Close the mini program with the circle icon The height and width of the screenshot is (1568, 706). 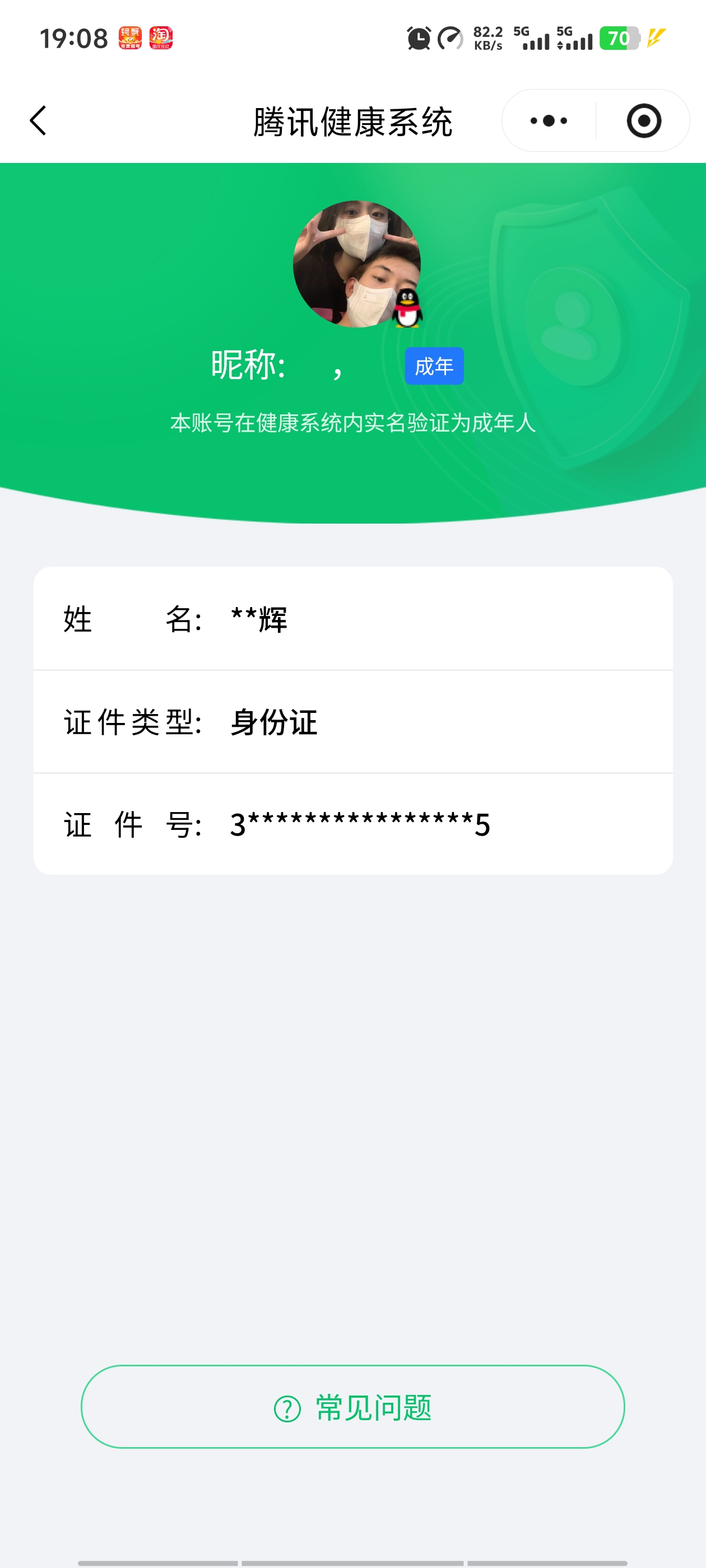tap(643, 120)
